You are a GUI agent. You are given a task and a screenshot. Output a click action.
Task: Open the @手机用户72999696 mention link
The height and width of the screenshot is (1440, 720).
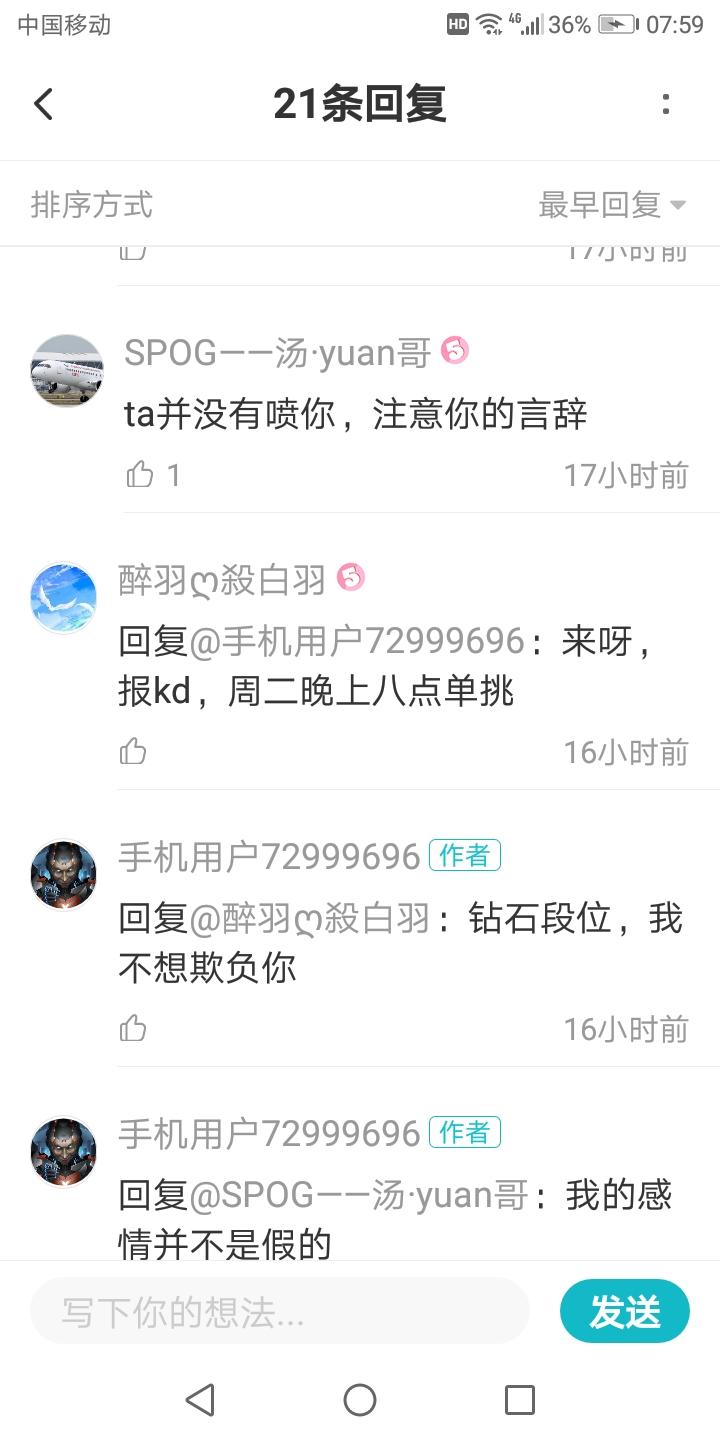pos(356,641)
